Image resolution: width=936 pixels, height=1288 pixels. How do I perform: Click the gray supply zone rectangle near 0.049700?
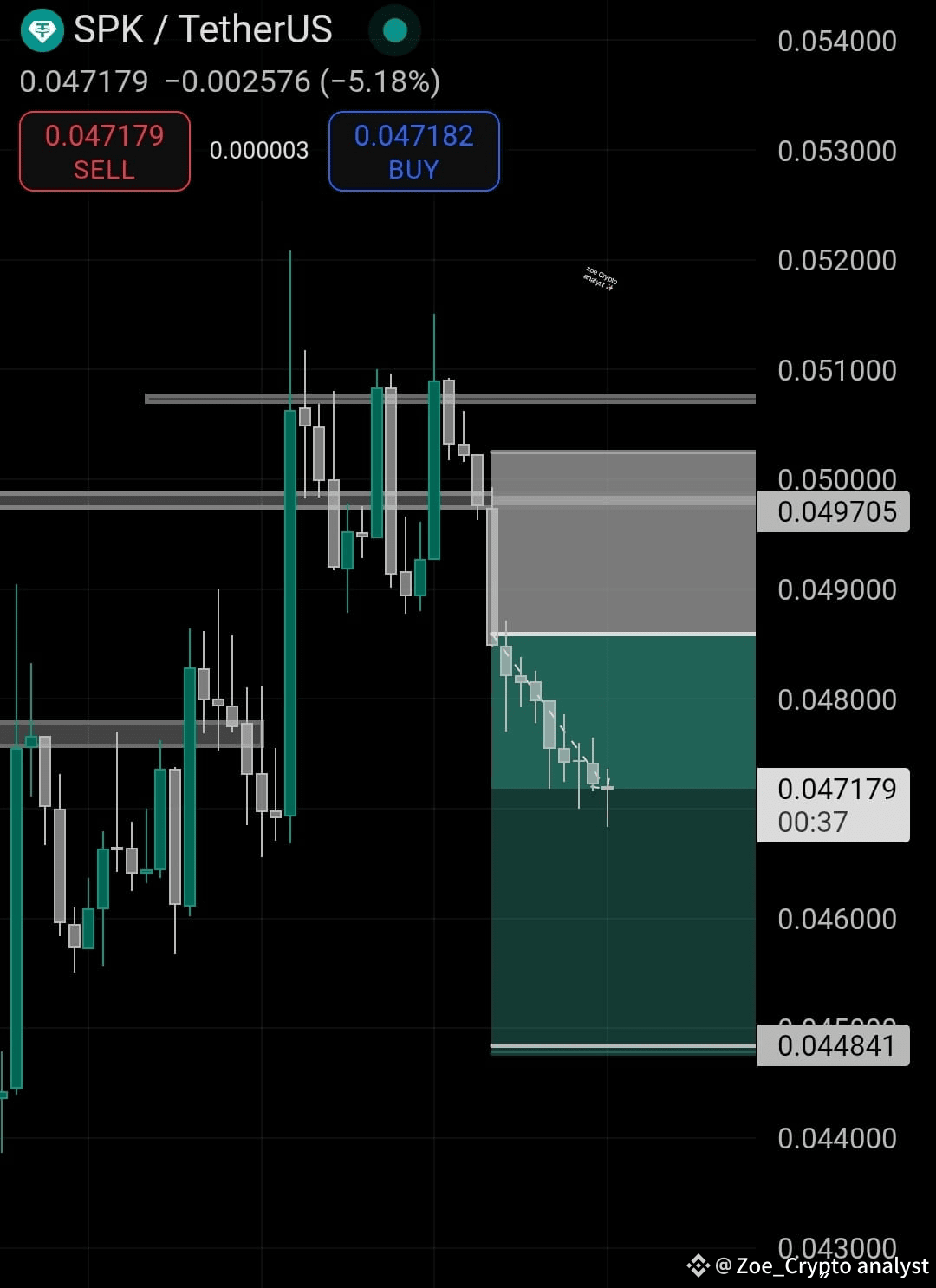tap(173, 501)
